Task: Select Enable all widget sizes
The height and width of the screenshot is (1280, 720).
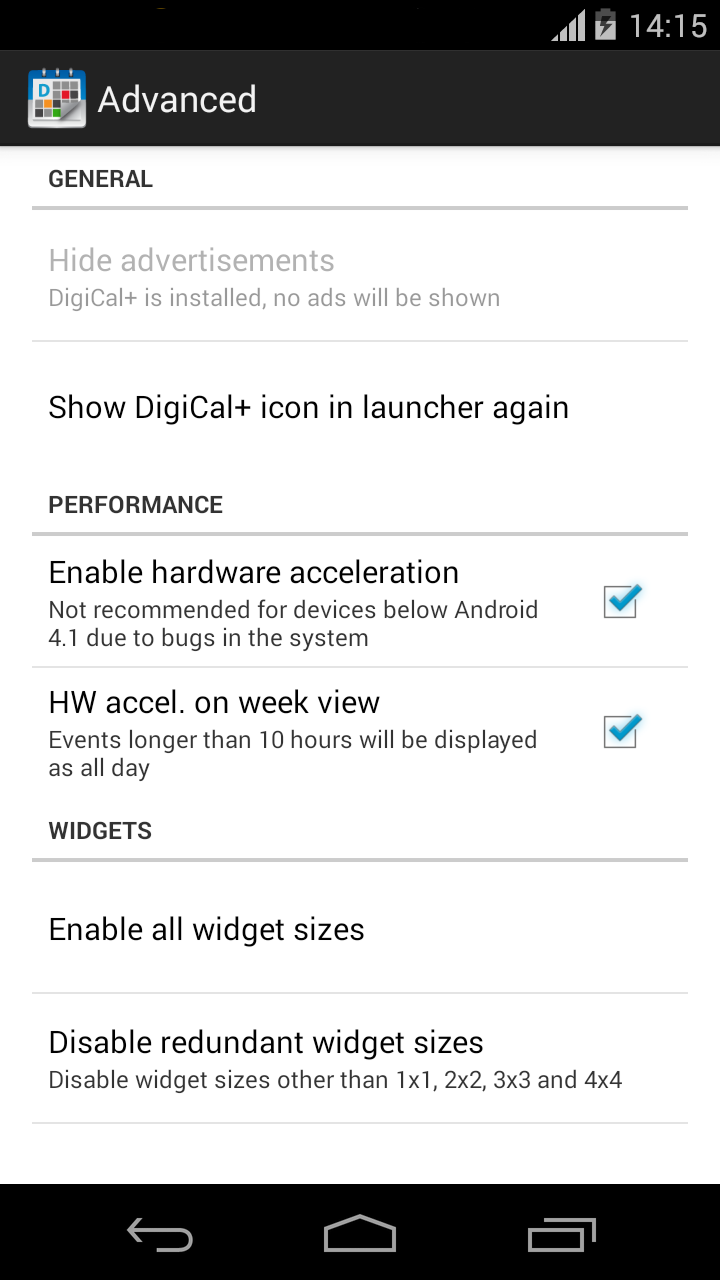Action: coord(206,929)
